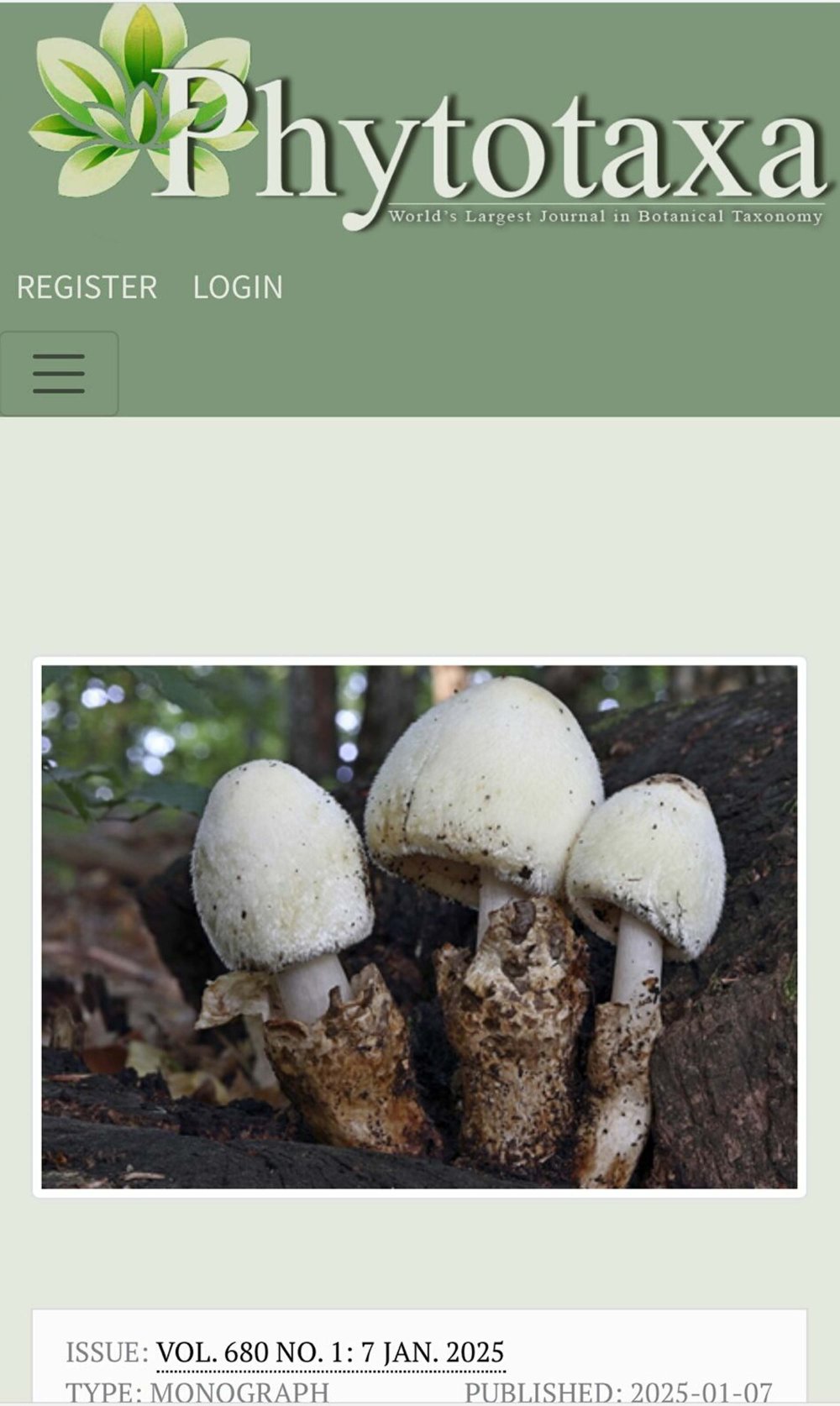Open the hamburger navigation menu

pos(59,374)
